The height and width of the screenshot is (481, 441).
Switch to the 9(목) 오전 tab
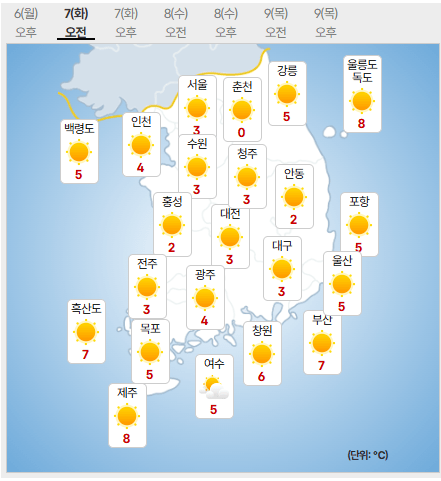pyautogui.click(x=276, y=23)
